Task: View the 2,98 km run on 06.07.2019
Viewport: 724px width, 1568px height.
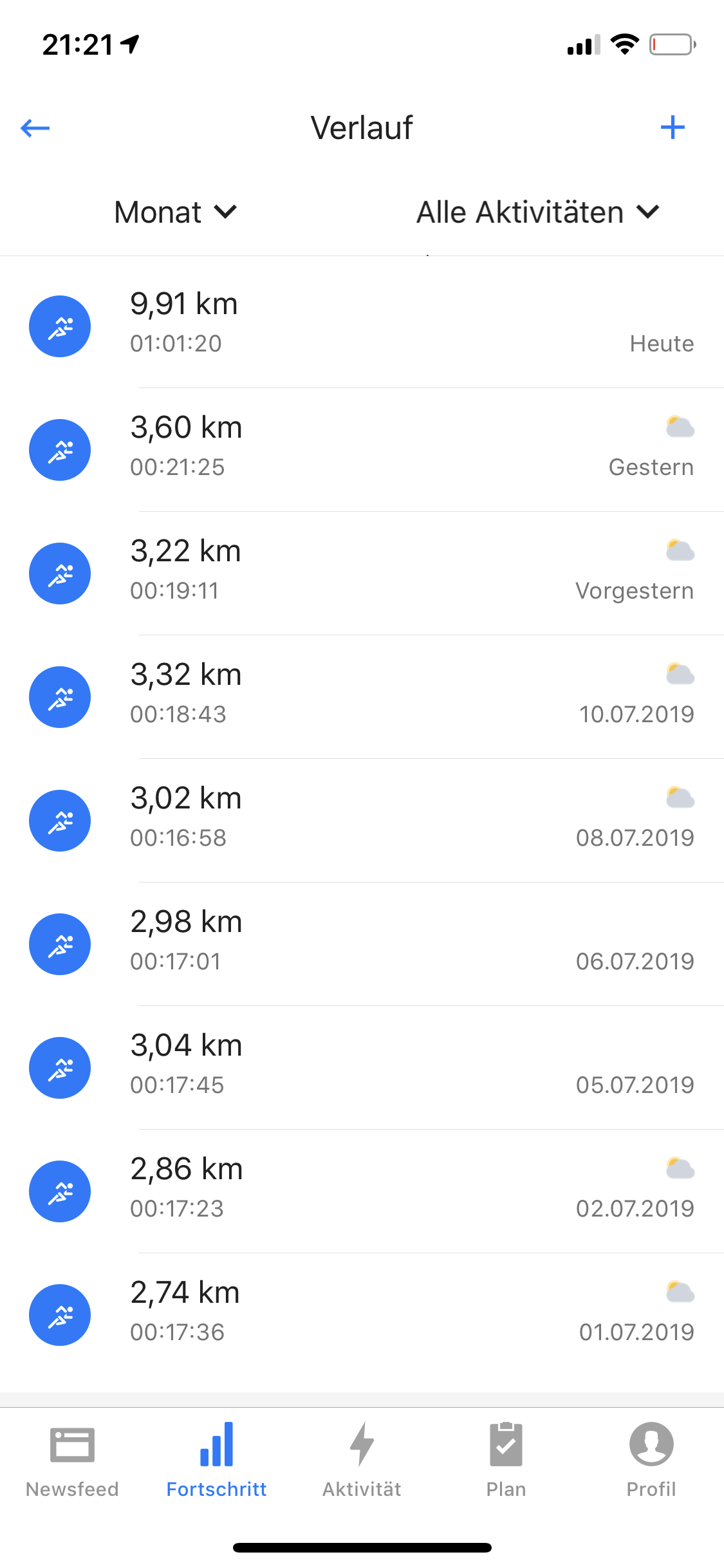Action: pyautogui.click(x=362, y=942)
